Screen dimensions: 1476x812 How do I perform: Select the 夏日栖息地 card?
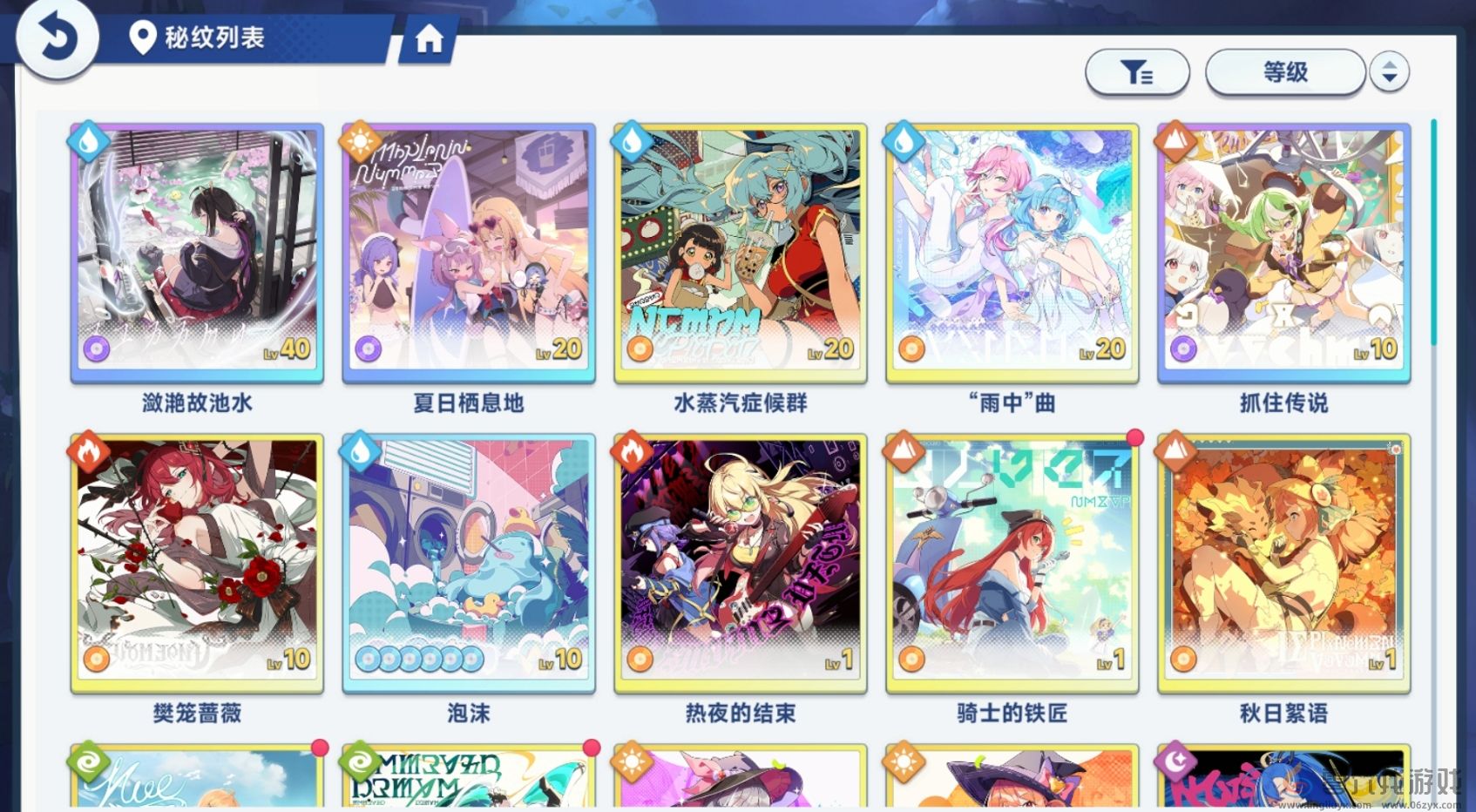[x=469, y=253]
